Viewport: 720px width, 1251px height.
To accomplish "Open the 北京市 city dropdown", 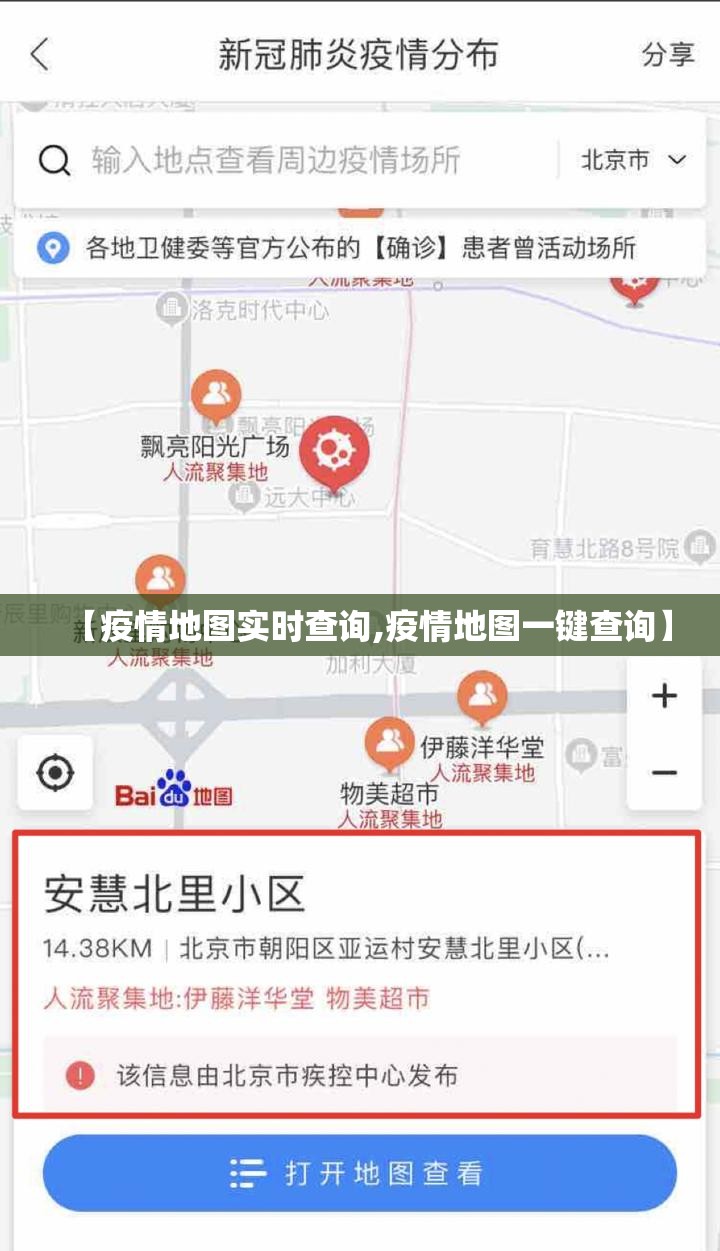I will 634,160.
